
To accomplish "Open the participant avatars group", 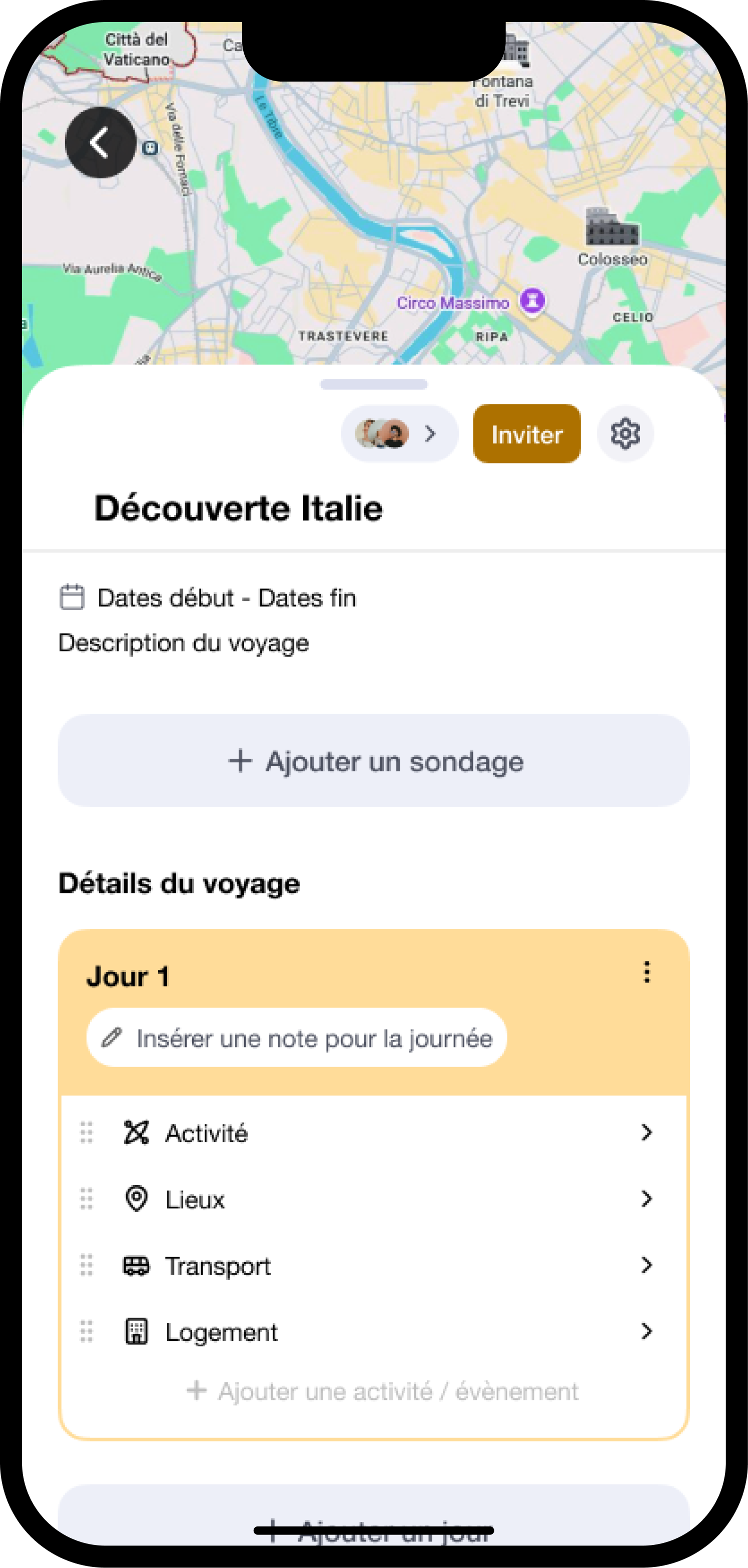I will pos(383,433).
